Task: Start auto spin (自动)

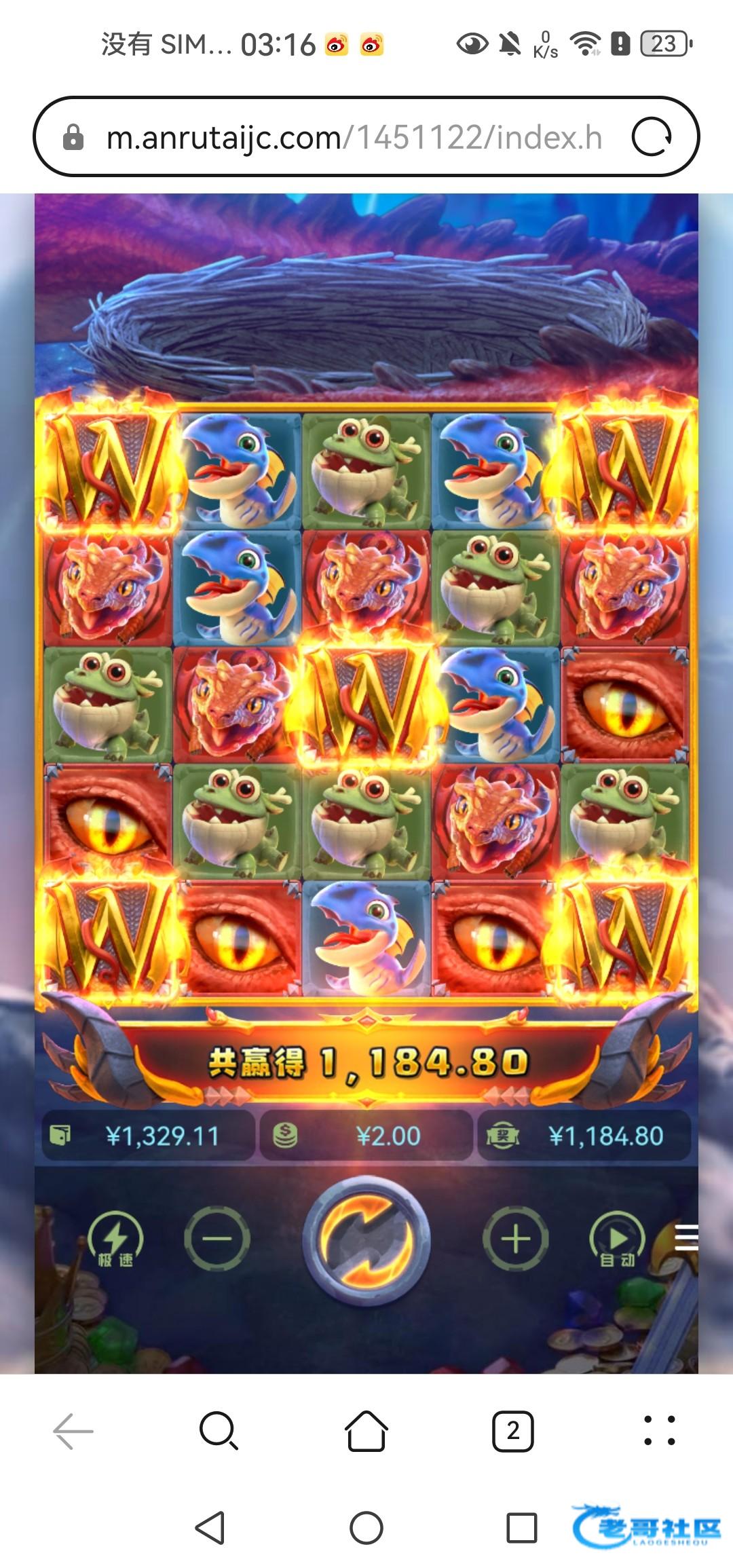Action: (x=617, y=1240)
